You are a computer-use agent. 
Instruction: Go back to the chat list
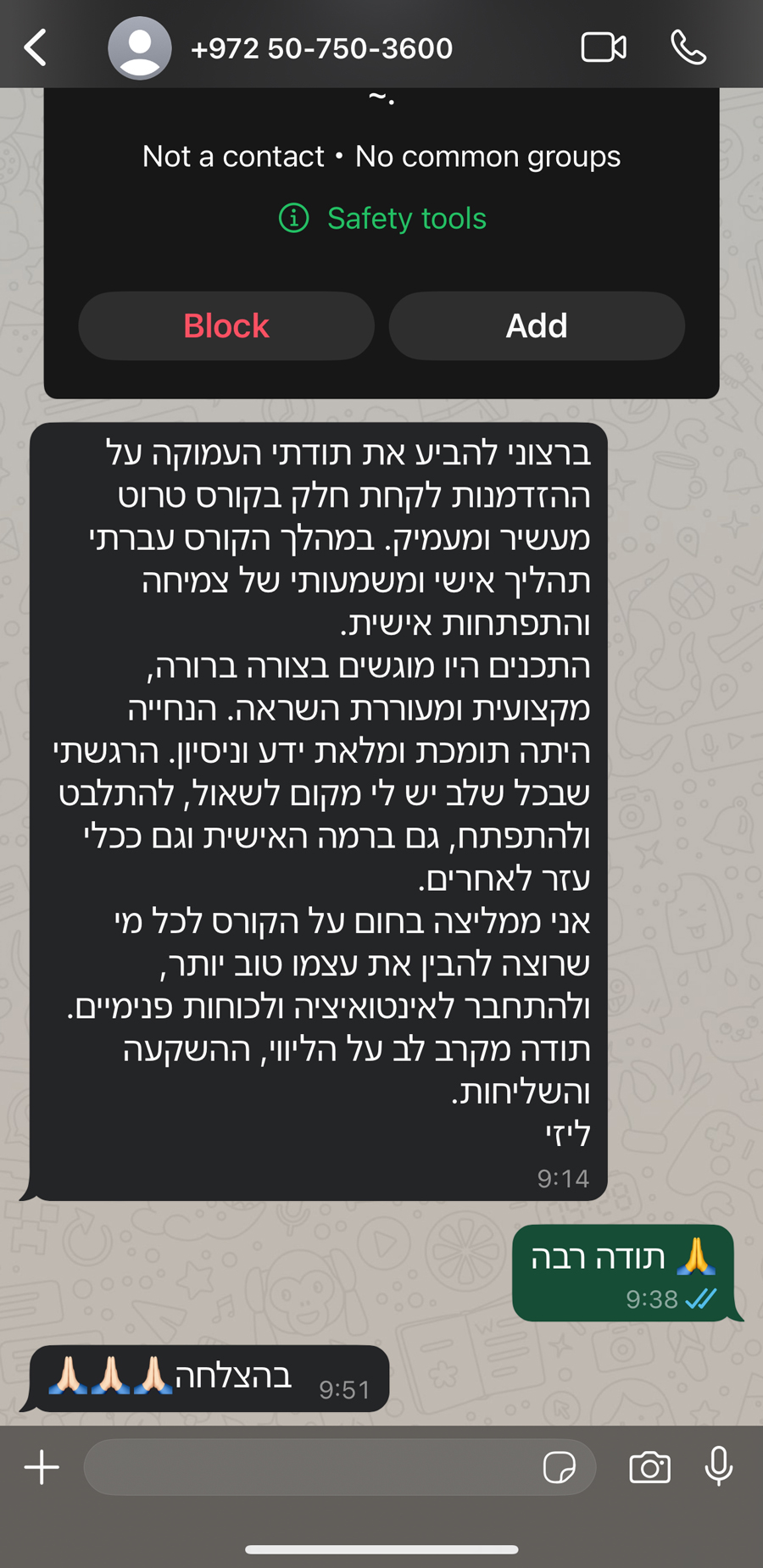pos(36,48)
